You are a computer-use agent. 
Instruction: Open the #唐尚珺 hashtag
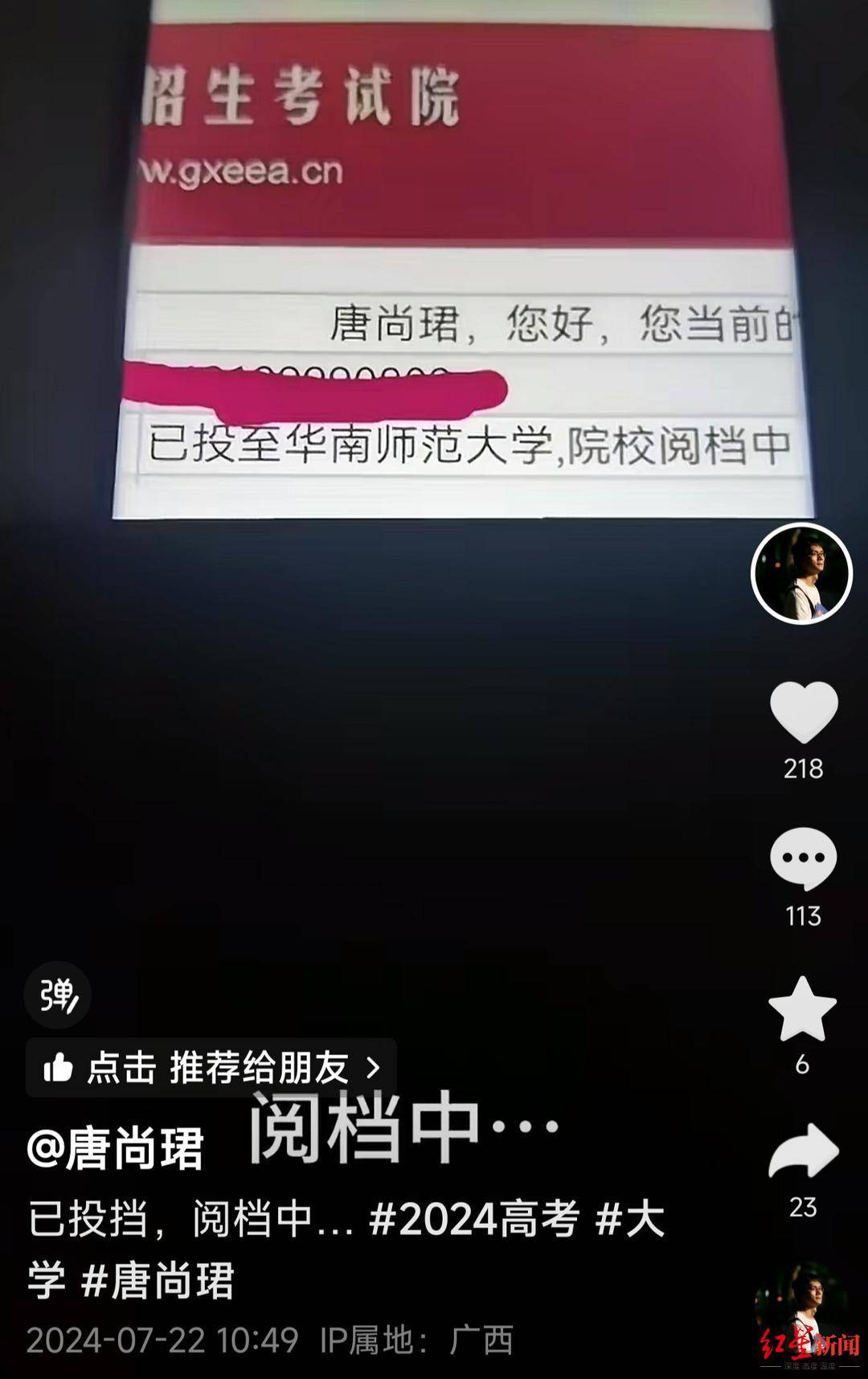(x=158, y=1281)
